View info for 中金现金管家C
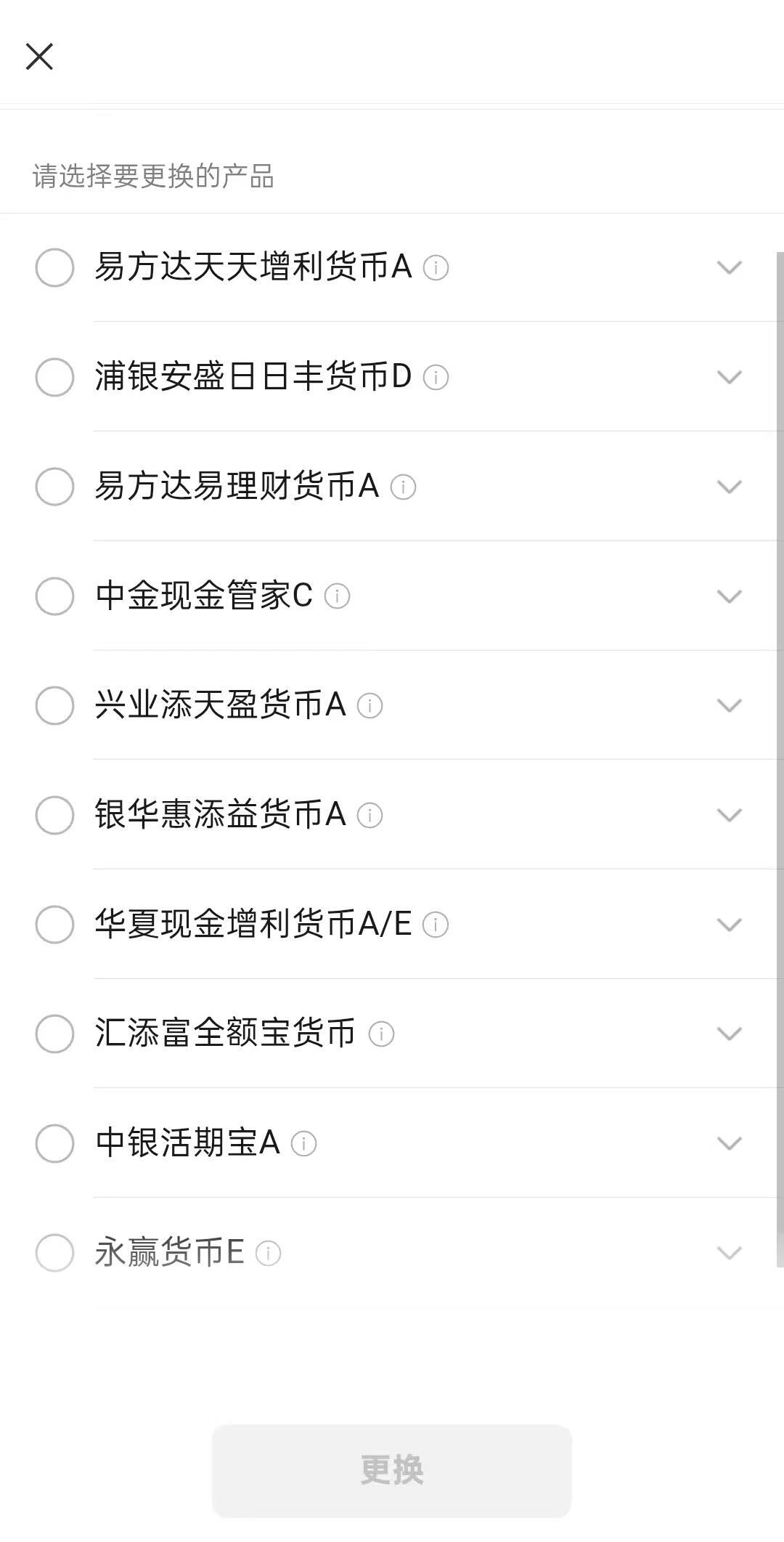The height and width of the screenshot is (1542, 784). [x=337, y=596]
